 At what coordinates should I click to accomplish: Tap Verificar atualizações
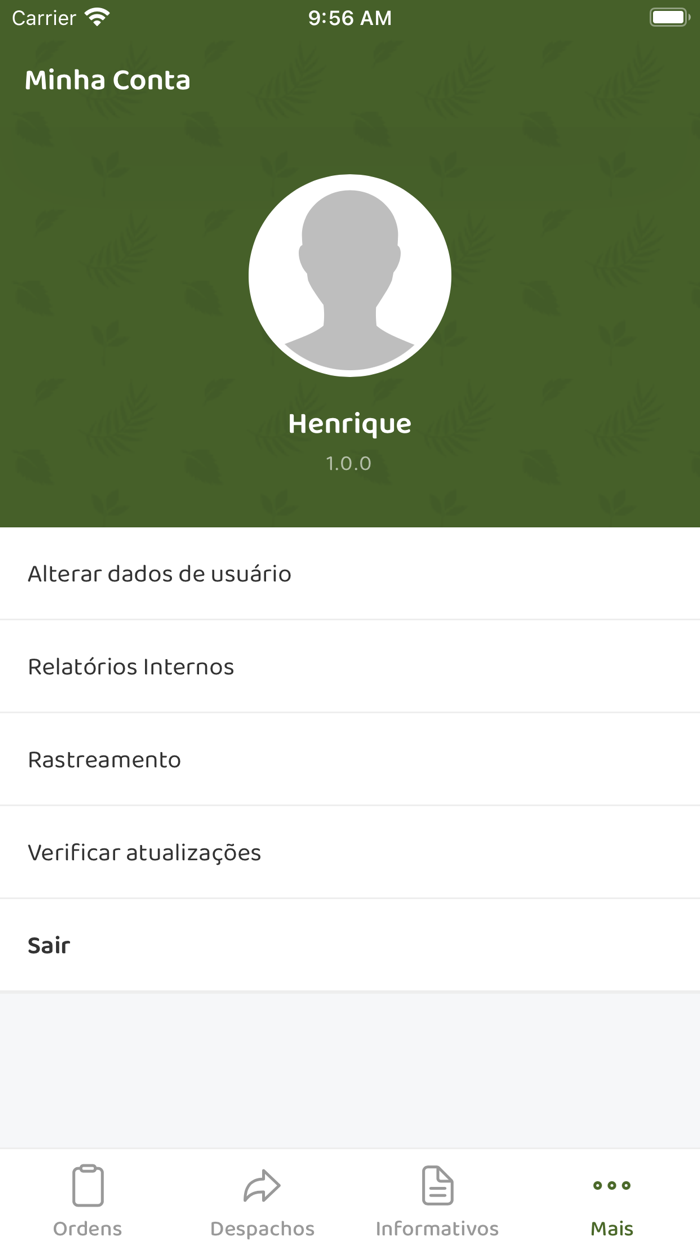point(350,852)
